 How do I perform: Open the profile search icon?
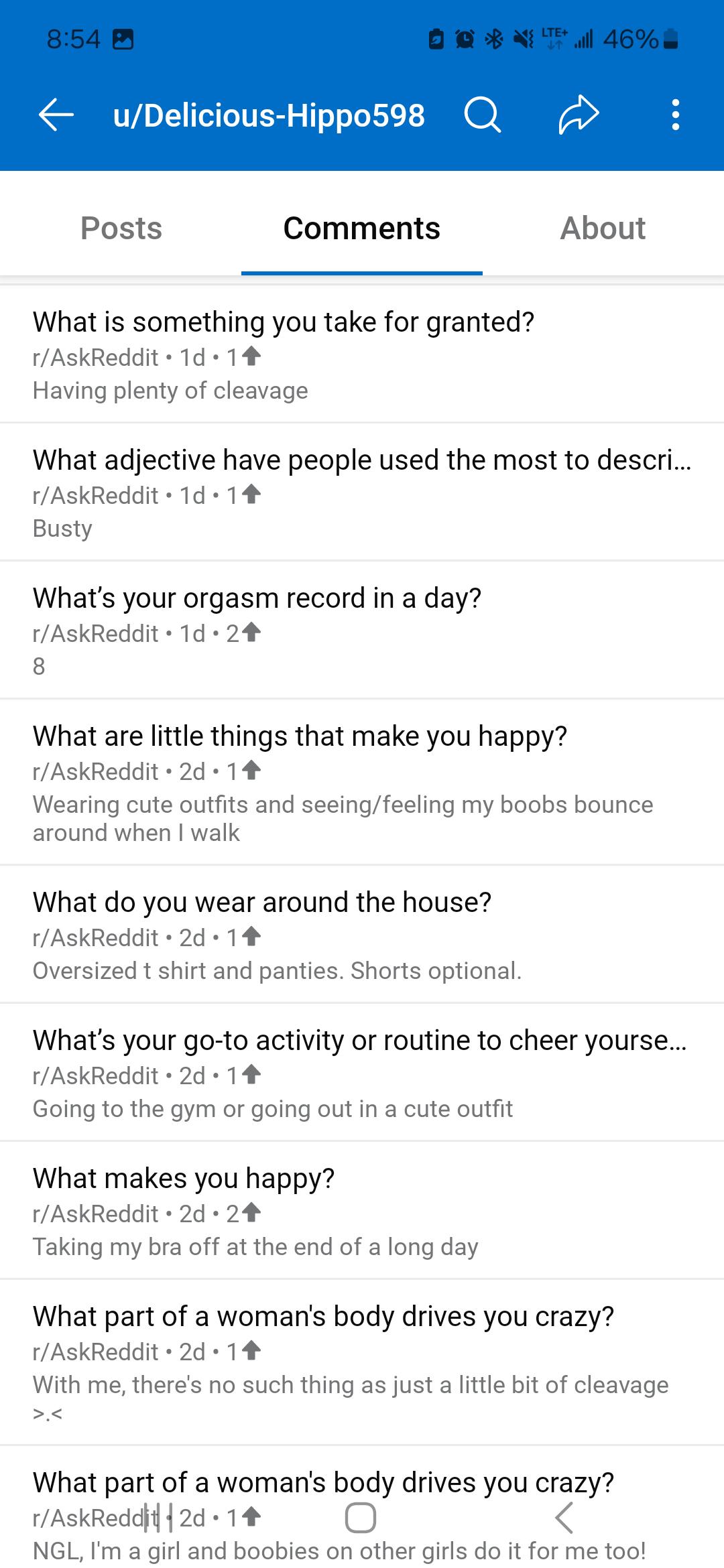click(x=484, y=114)
